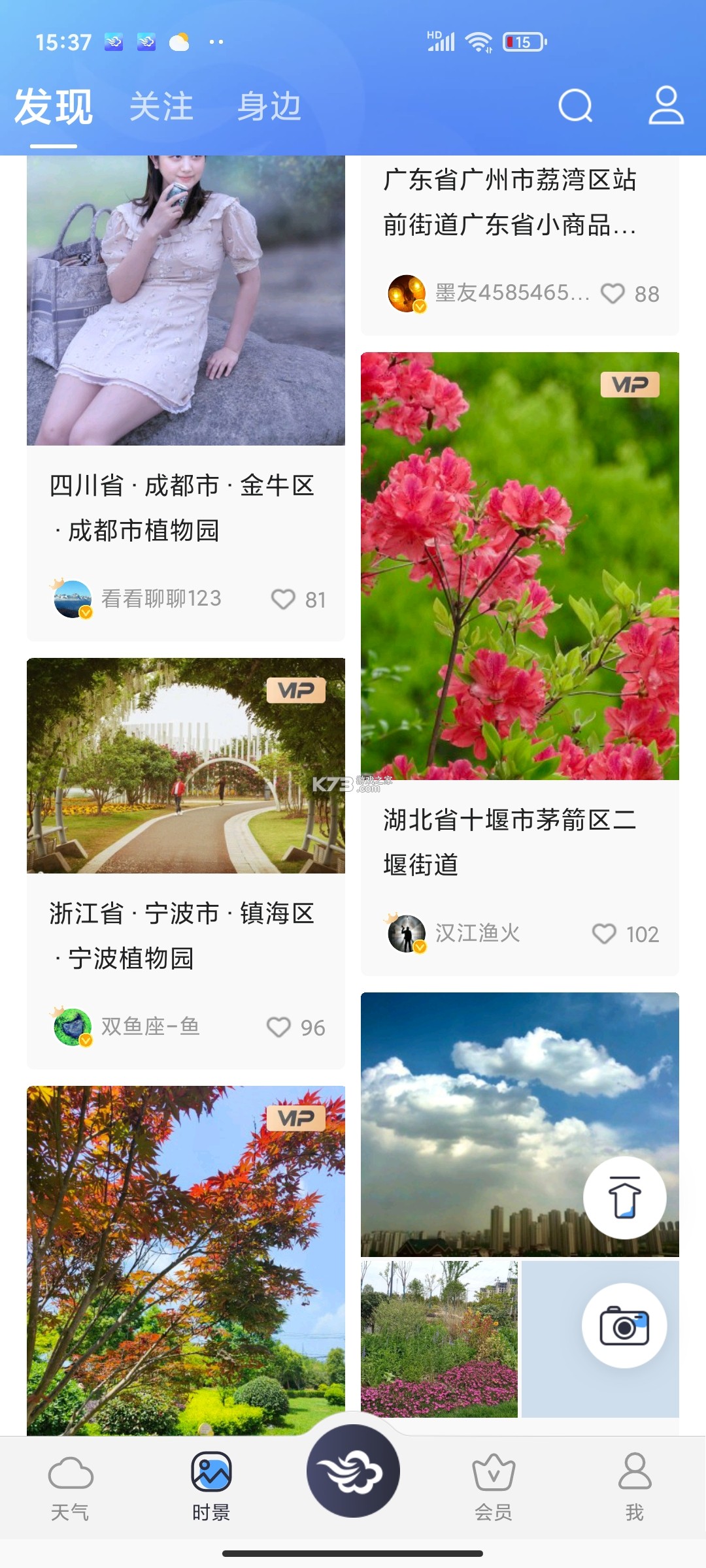
Task: Switch to the 关注 tab
Action: [x=161, y=106]
